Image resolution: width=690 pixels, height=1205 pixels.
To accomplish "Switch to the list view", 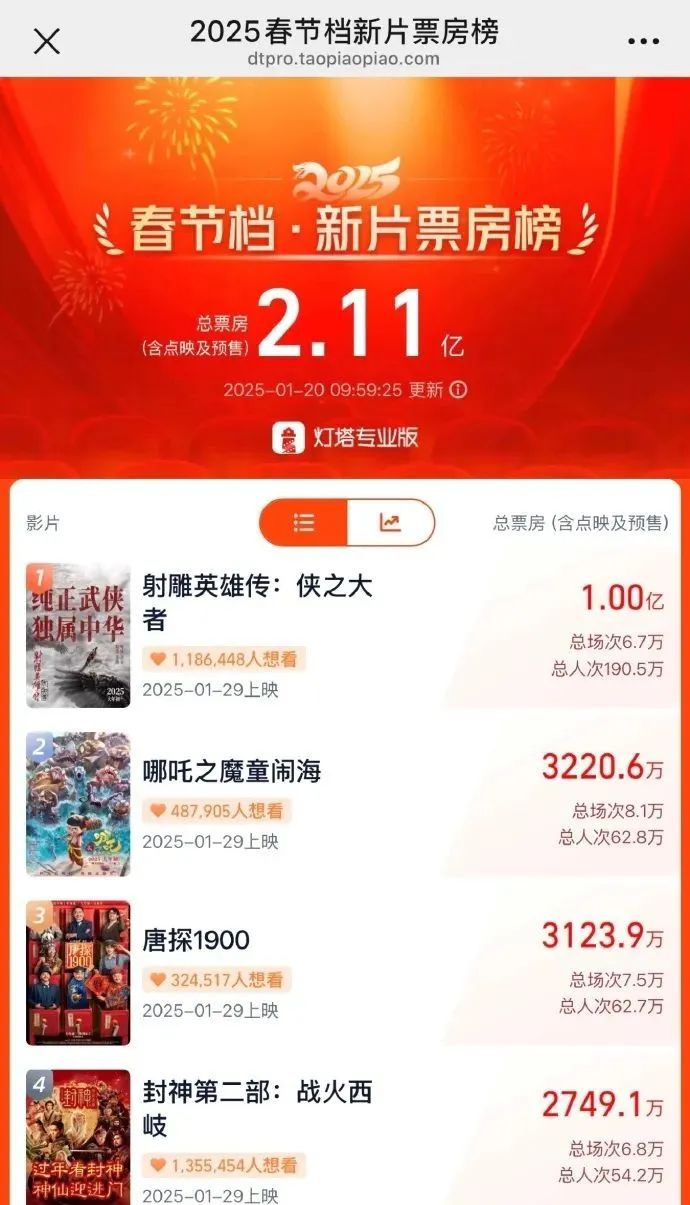I will (304, 522).
